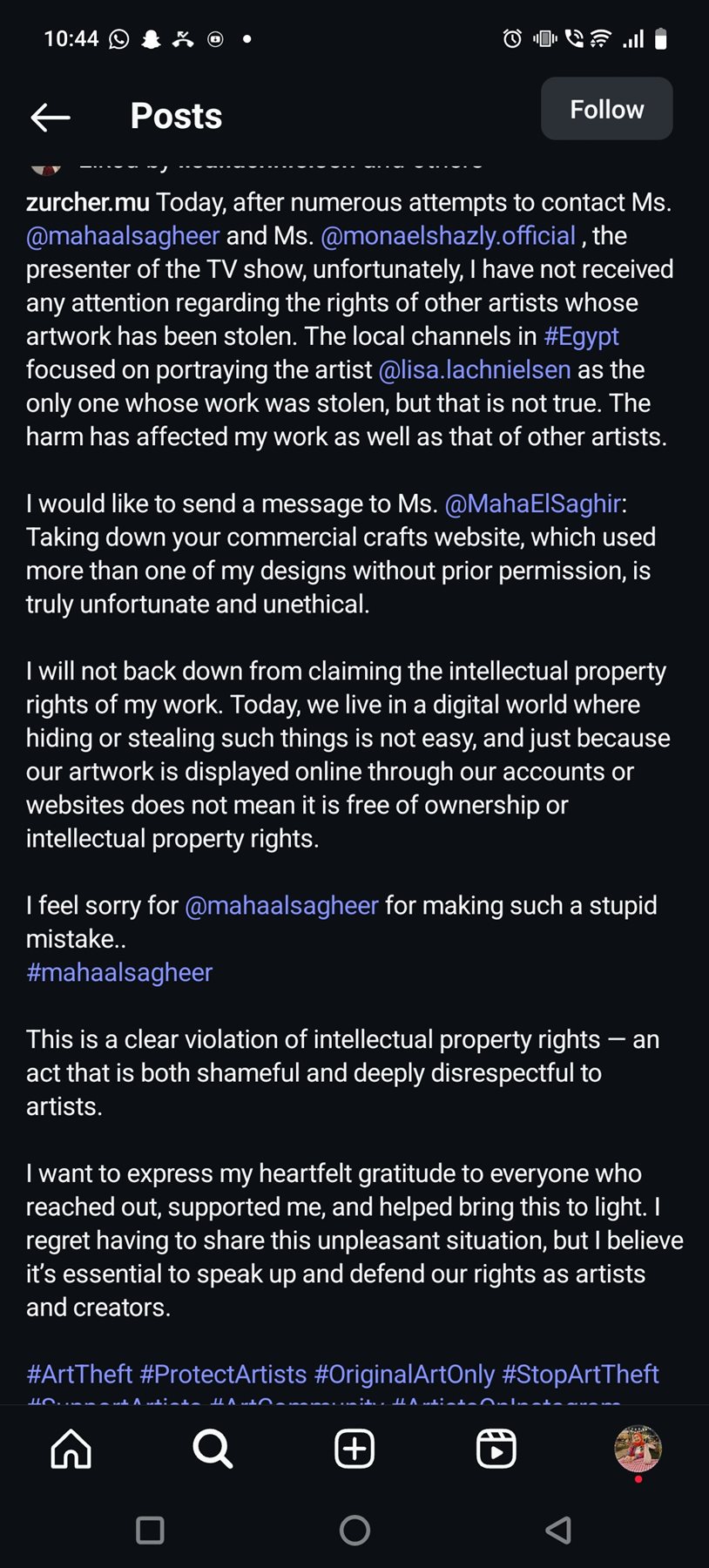The height and width of the screenshot is (1568, 709).
Task: Switch to the Search tab
Action: (x=213, y=1450)
